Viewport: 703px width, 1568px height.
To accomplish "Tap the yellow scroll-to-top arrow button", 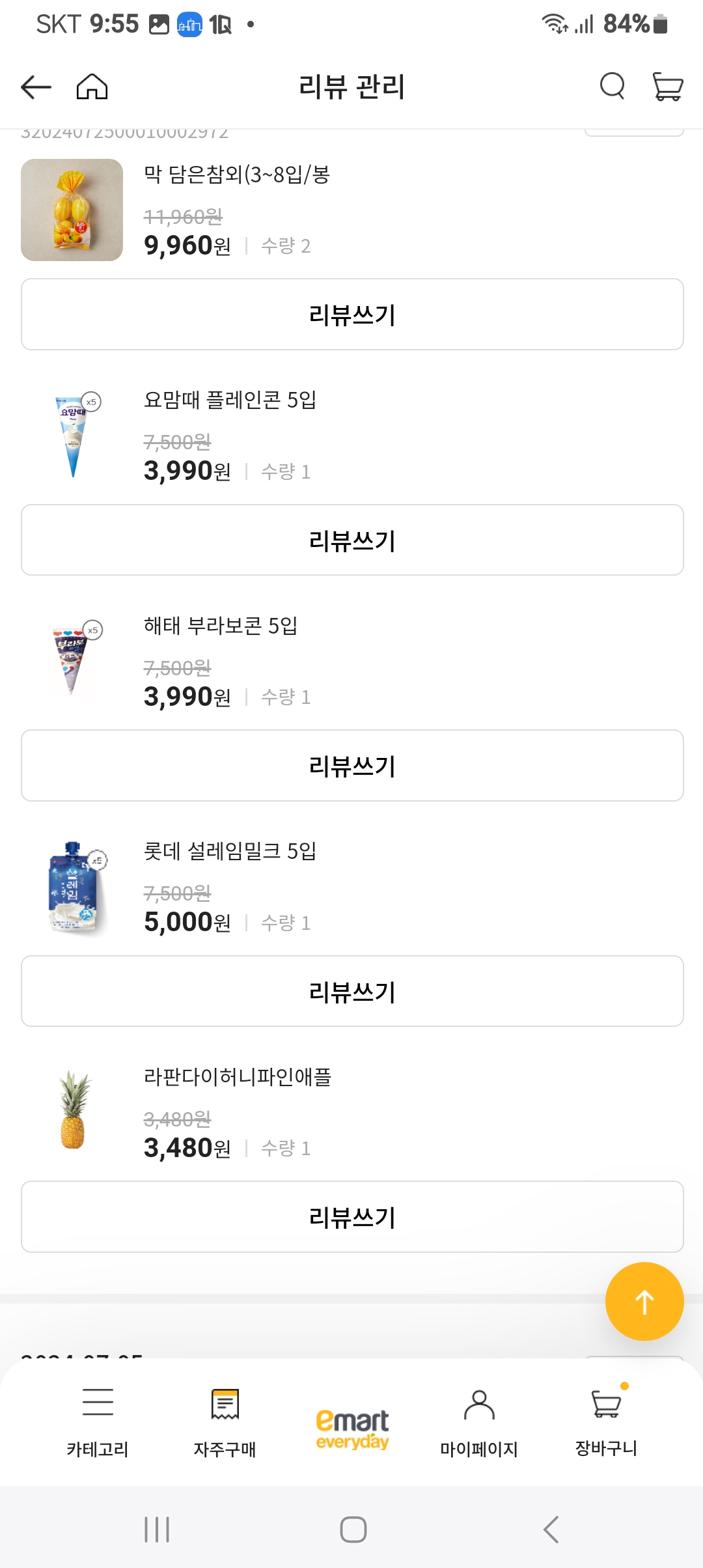I will tap(644, 1301).
